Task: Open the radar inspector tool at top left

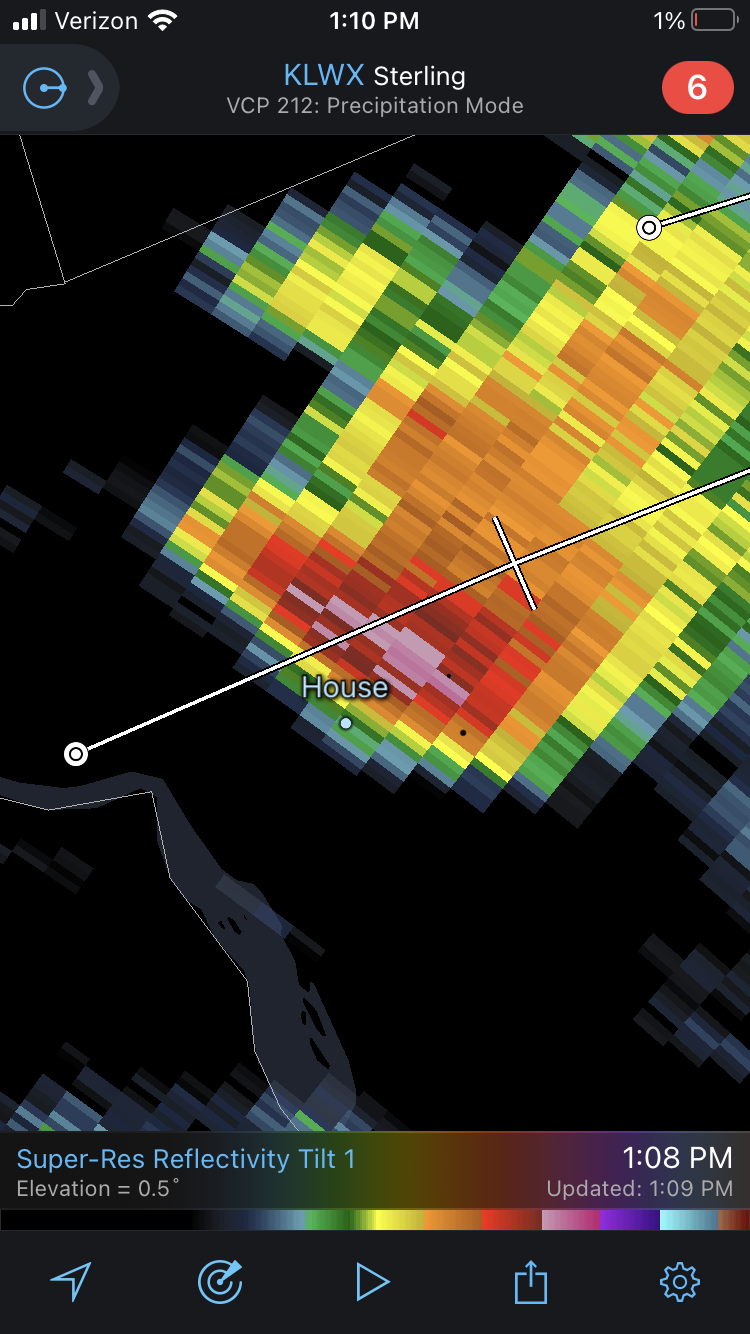Action: (45, 88)
